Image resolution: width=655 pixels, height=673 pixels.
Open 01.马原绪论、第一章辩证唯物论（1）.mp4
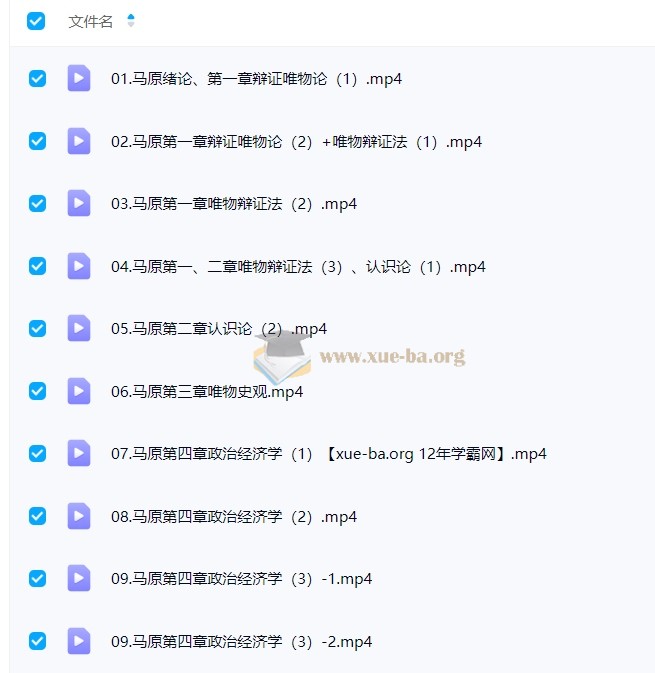(256, 79)
